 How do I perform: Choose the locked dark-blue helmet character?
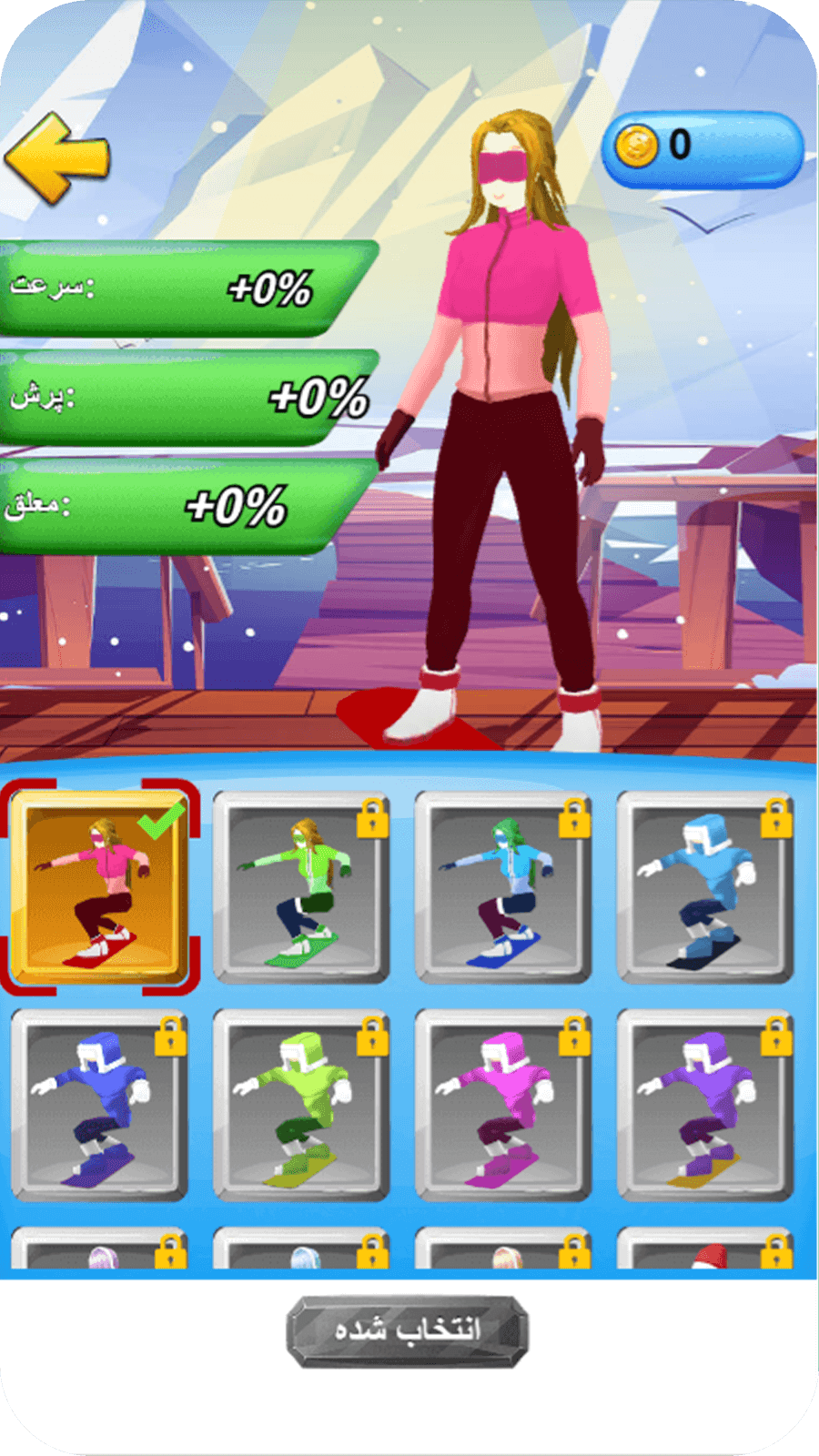click(99, 1105)
